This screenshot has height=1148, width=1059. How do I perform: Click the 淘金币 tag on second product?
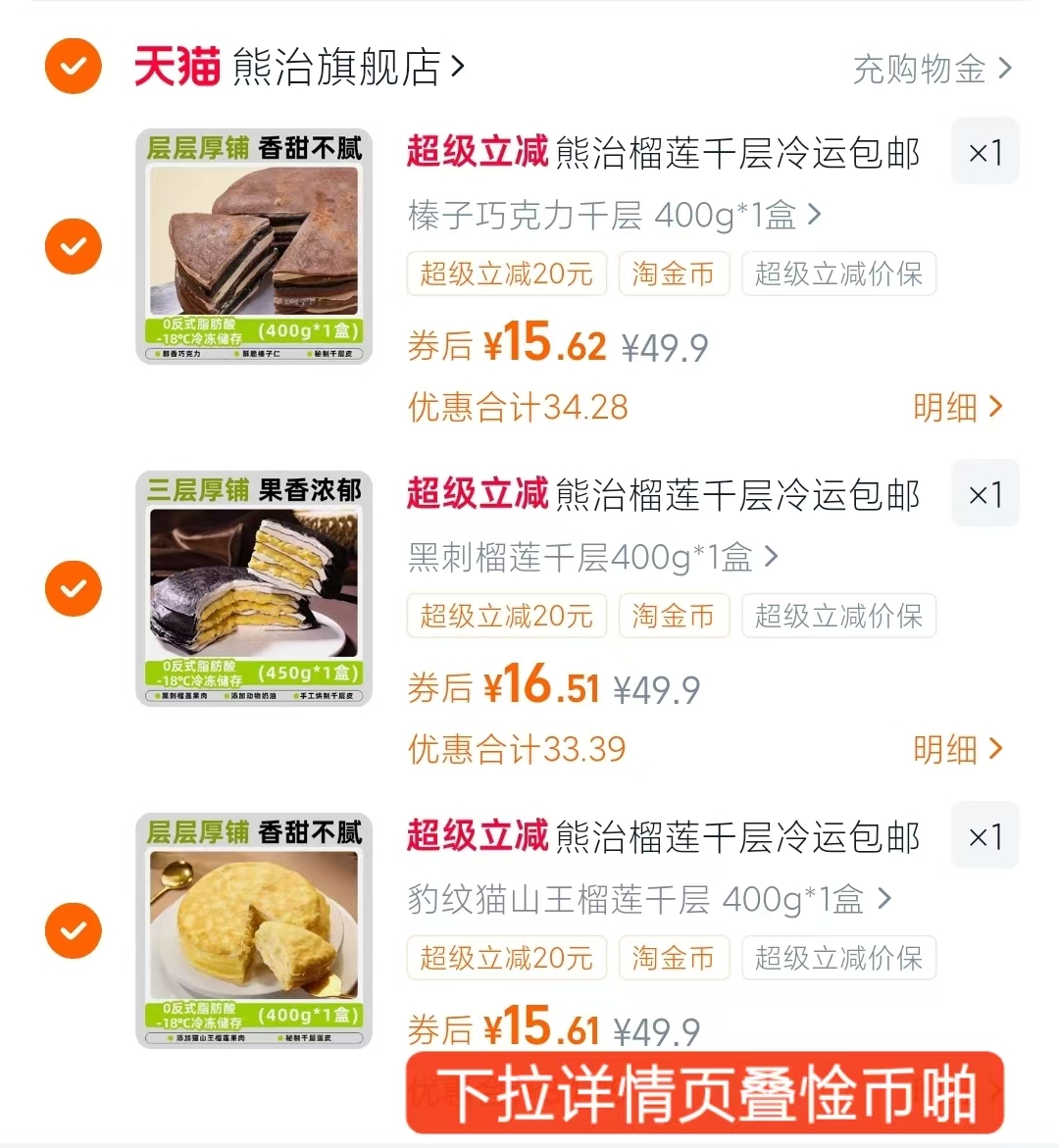[674, 616]
